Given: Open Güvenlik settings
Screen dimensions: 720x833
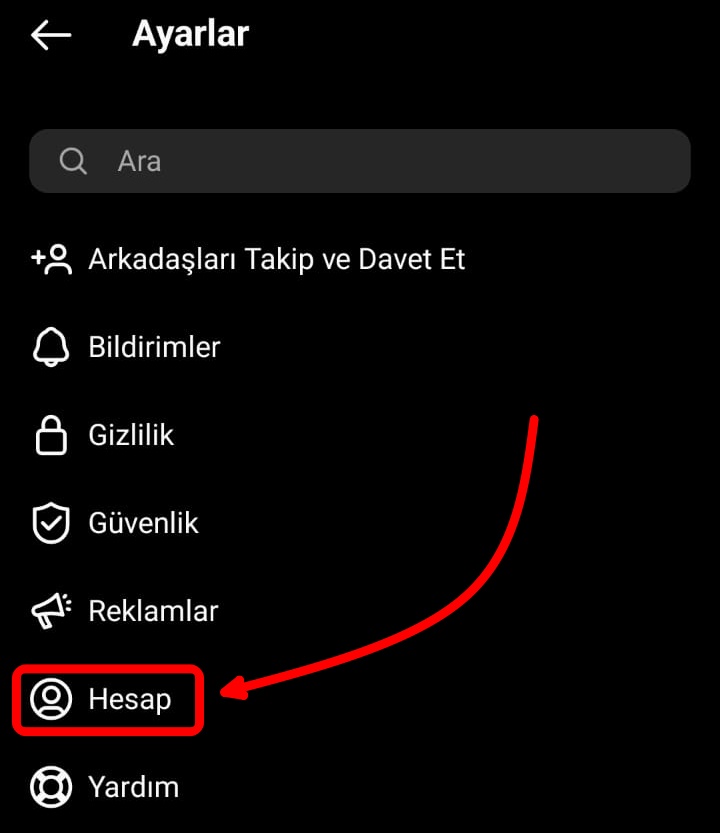Looking at the screenshot, I should click(x=143, y=523).
